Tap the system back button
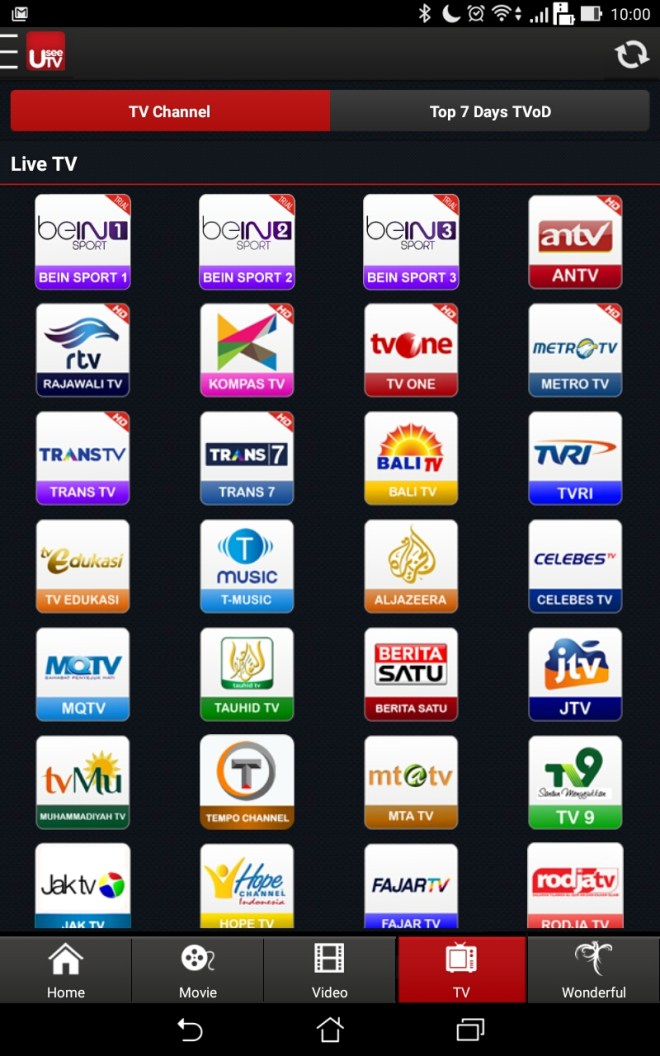This screenshot has width=660, height=1056. coord(189,1029)
